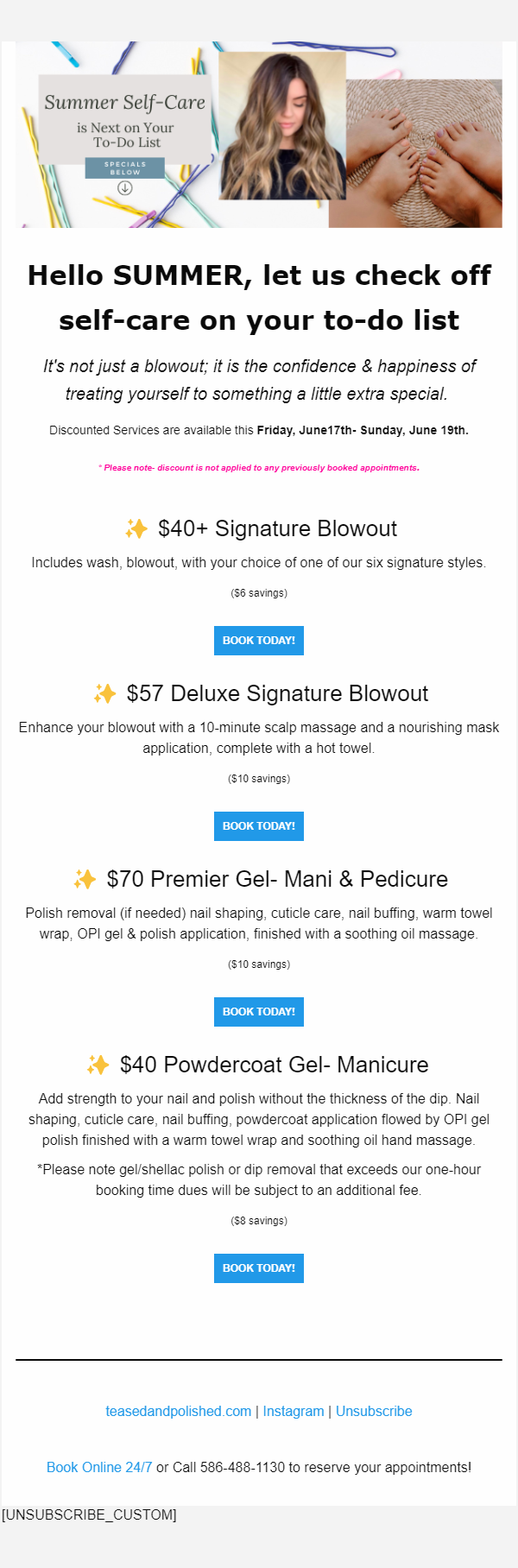
Task: Open the Summer Self-Care header banner
Action: 259,135
